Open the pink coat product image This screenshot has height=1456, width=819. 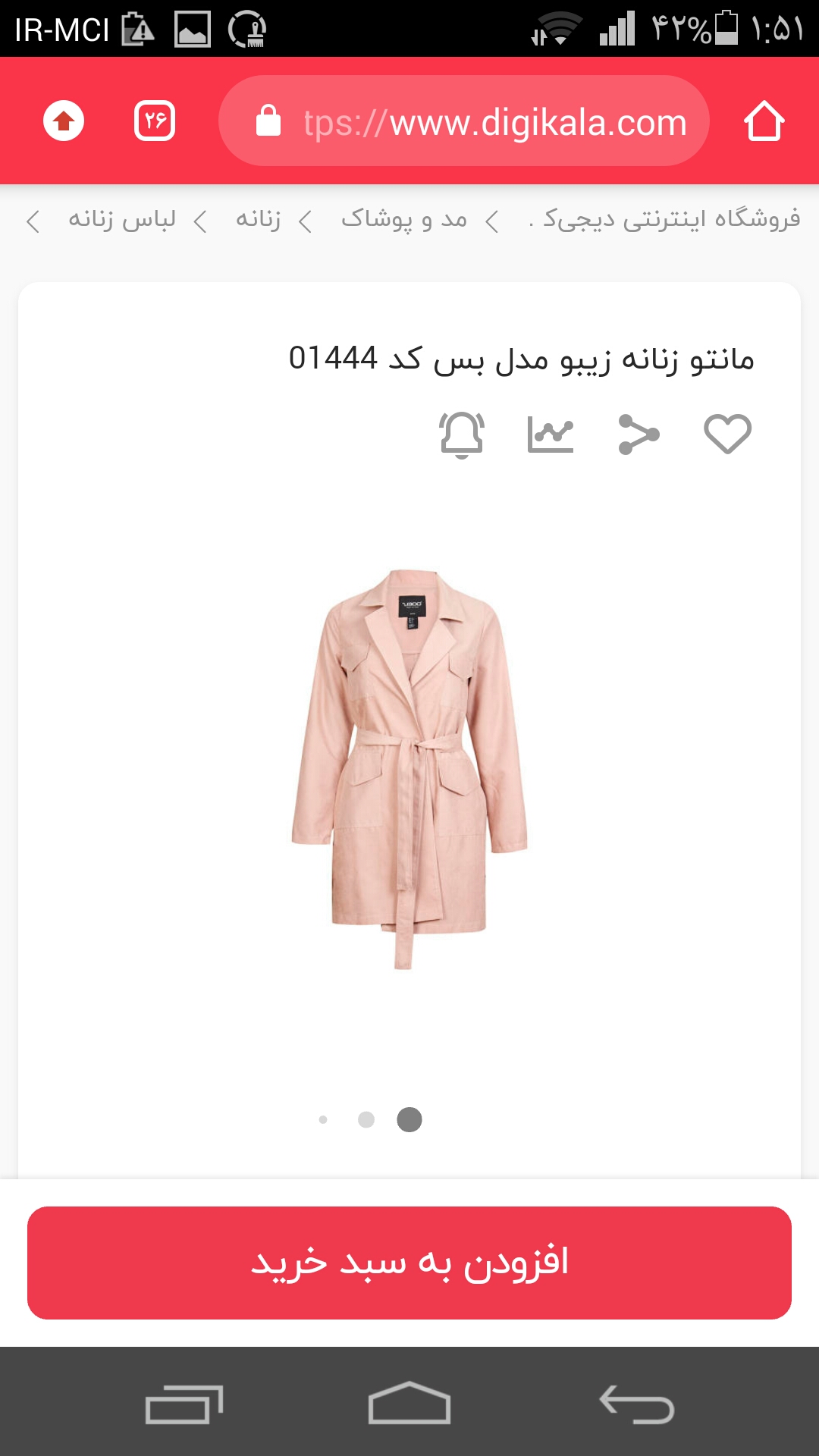409,767
